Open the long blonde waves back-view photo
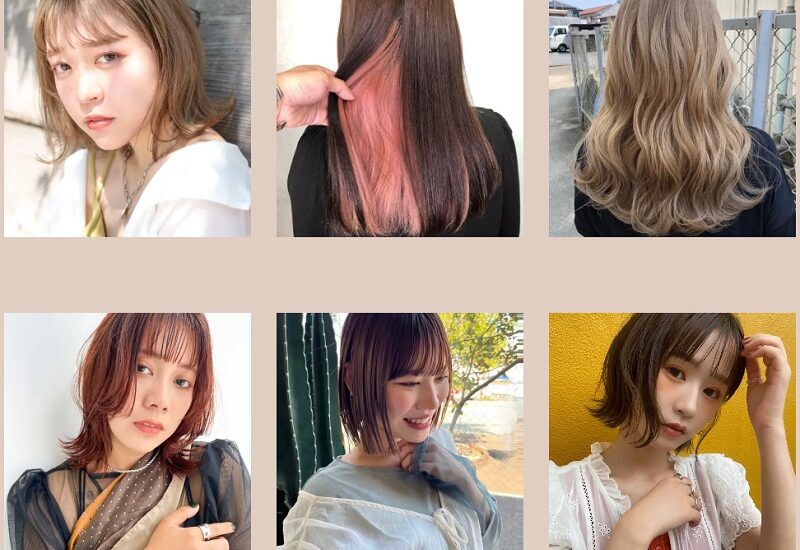This screenshot has height=550, width=800. pos(672,118)
